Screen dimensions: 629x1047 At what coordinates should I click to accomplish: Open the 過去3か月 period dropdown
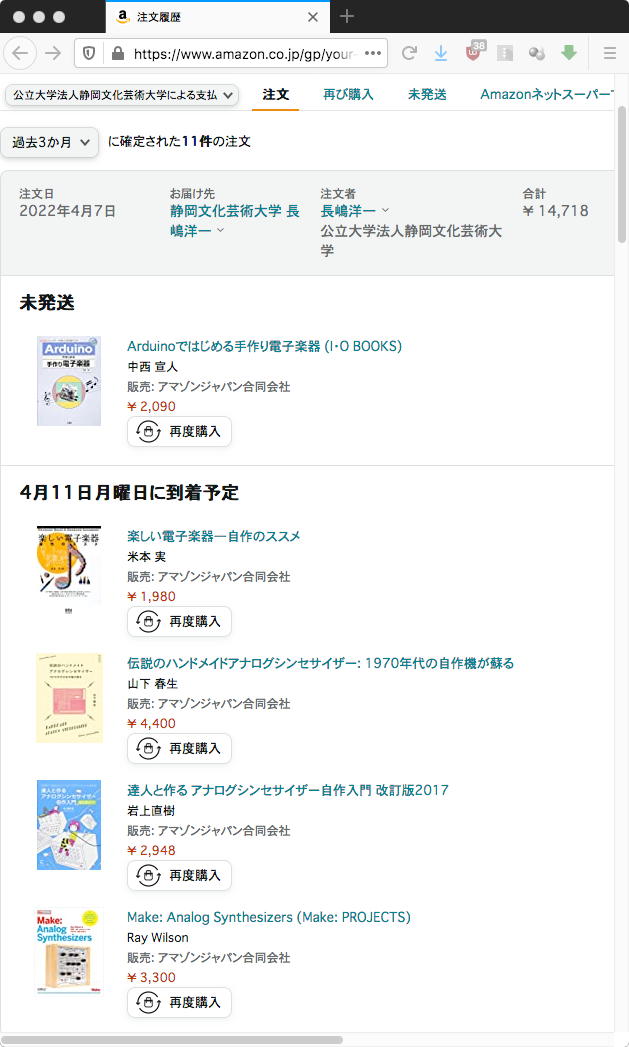click(x=50, y=142)
